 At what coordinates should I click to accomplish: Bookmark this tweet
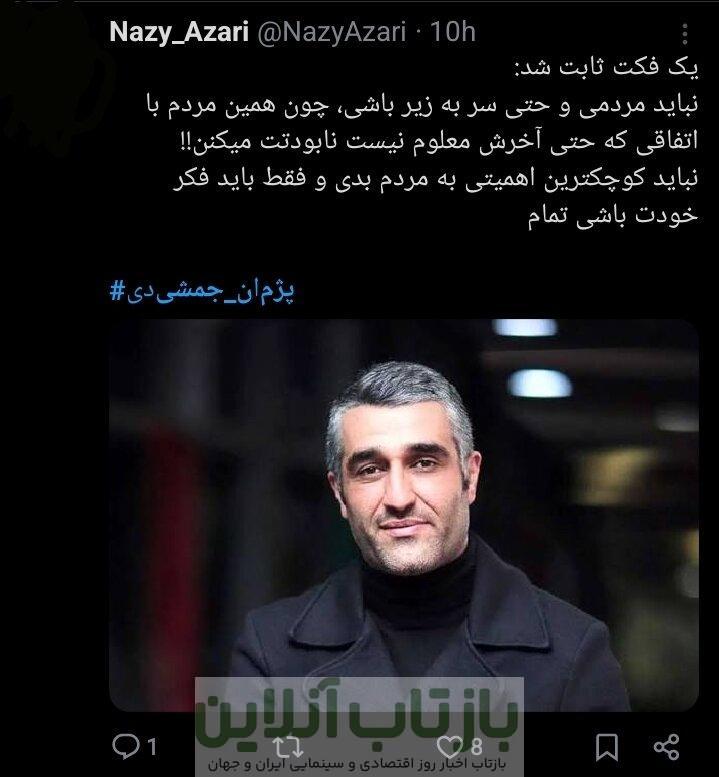coord(606,746)
